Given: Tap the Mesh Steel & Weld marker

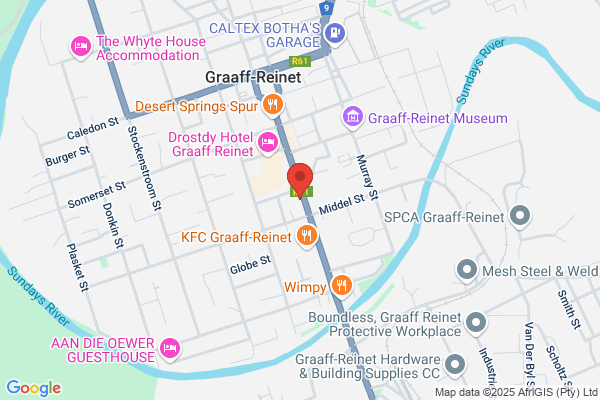Looking at the screenshot, I should click(466, 271).
